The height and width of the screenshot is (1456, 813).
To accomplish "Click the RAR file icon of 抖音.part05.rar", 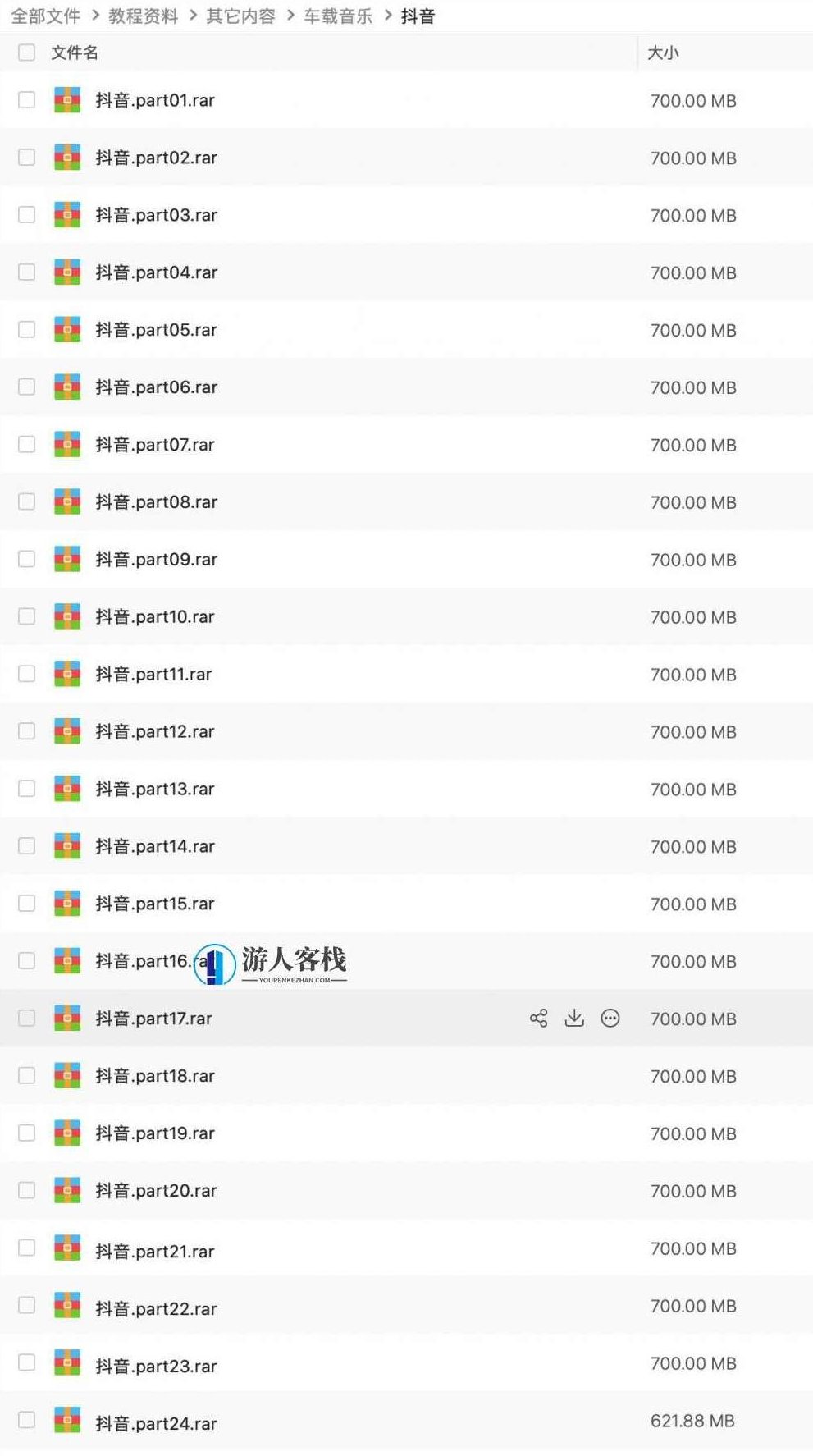I will click(66, 329).
